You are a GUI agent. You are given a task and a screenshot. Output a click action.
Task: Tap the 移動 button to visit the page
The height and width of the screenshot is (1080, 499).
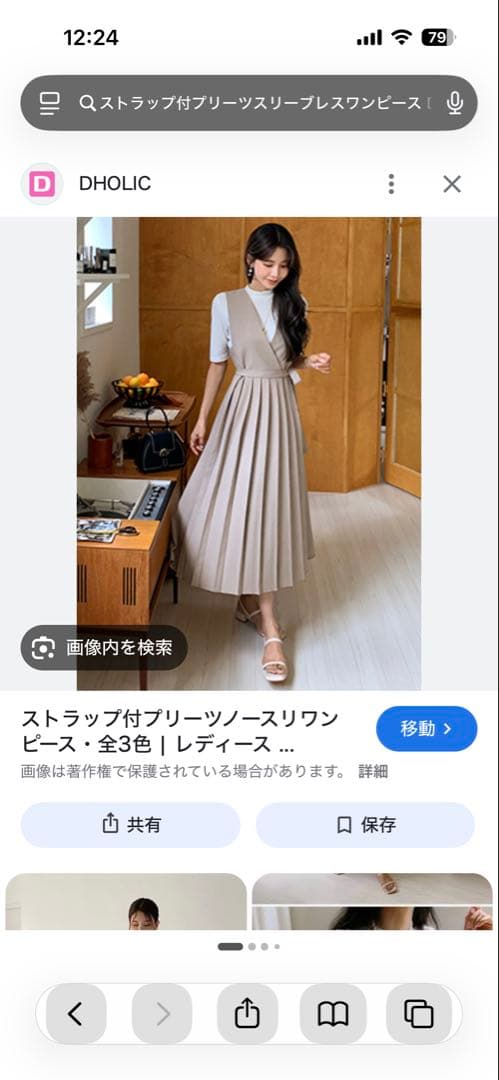427,729
